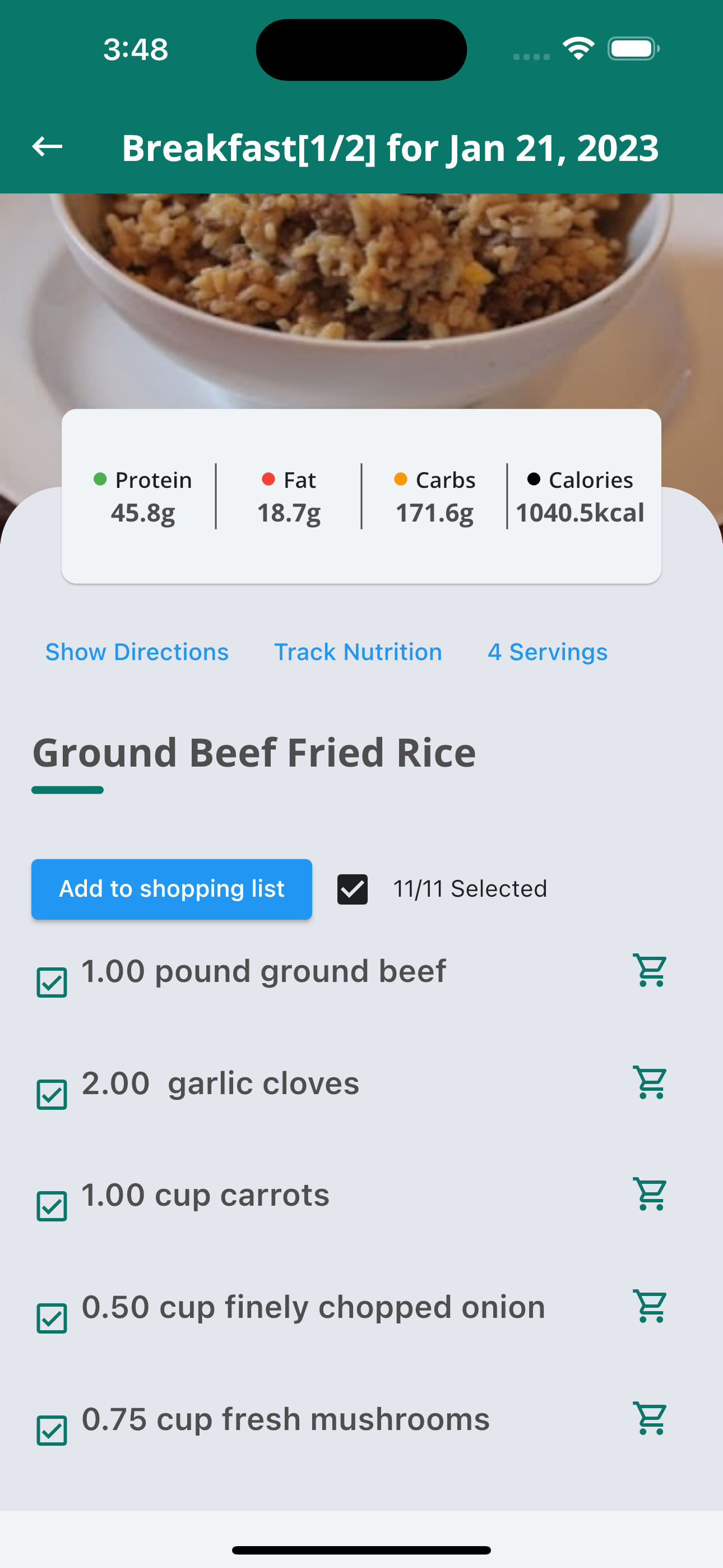Tap the cart icon for fresh mushrooms

pyautogui.click(x=650, y=1418)
